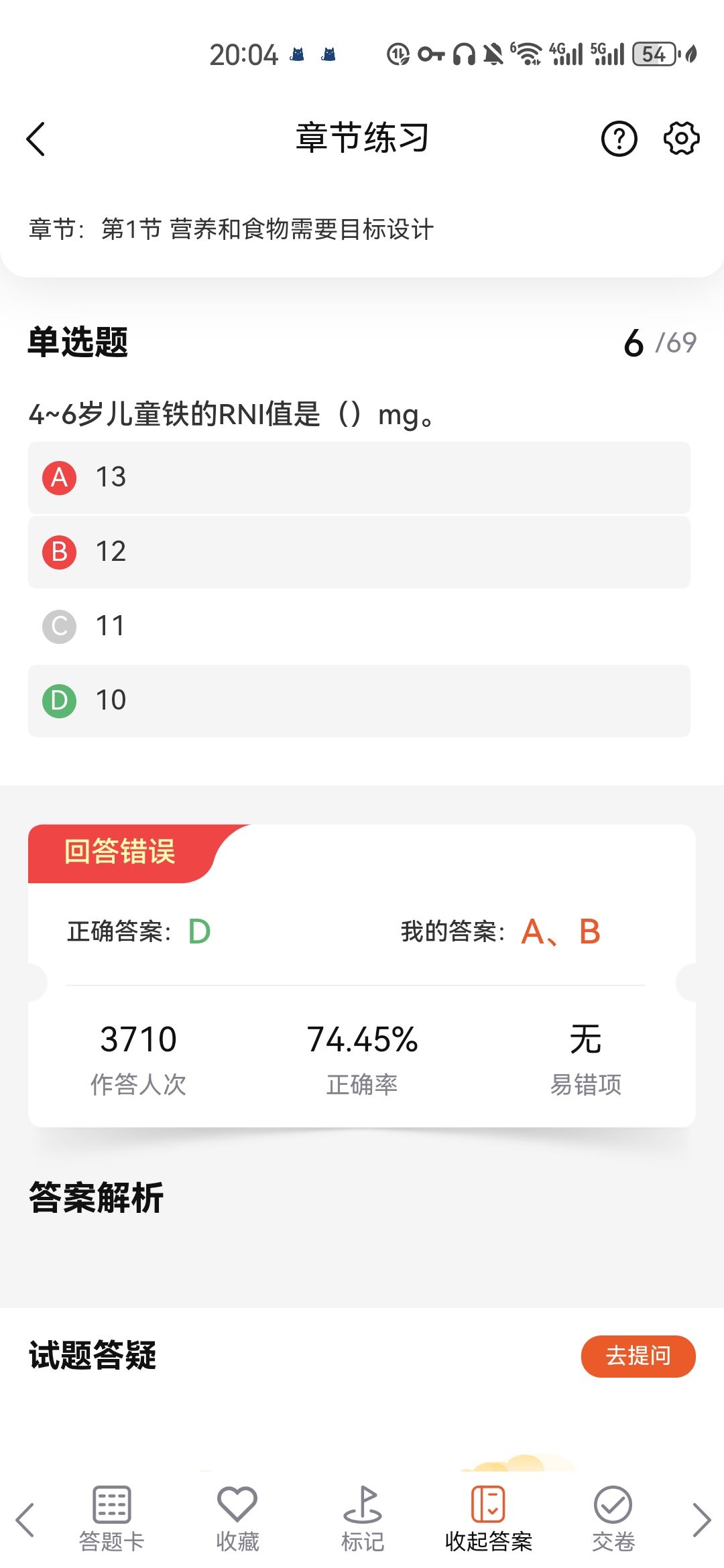This screenshot has width=724, height=1568.
Task: Go to the previous question arrow
Action: click(25, 1520)
